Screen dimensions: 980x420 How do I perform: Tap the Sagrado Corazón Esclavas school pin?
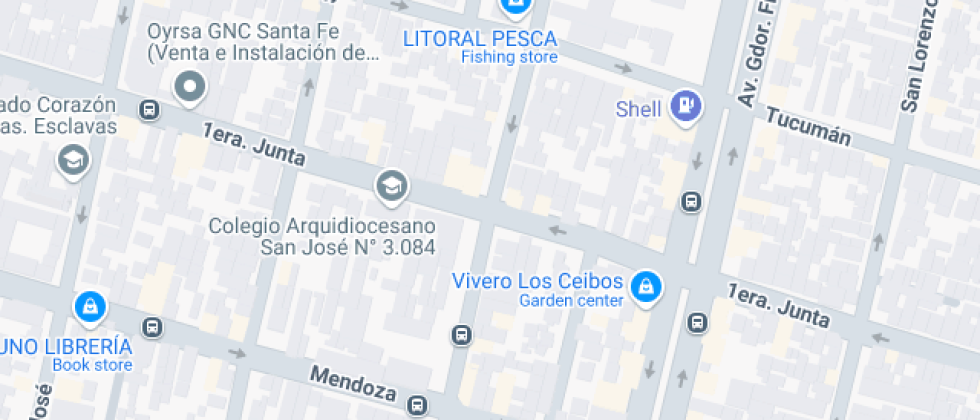[x=73, y=160]
